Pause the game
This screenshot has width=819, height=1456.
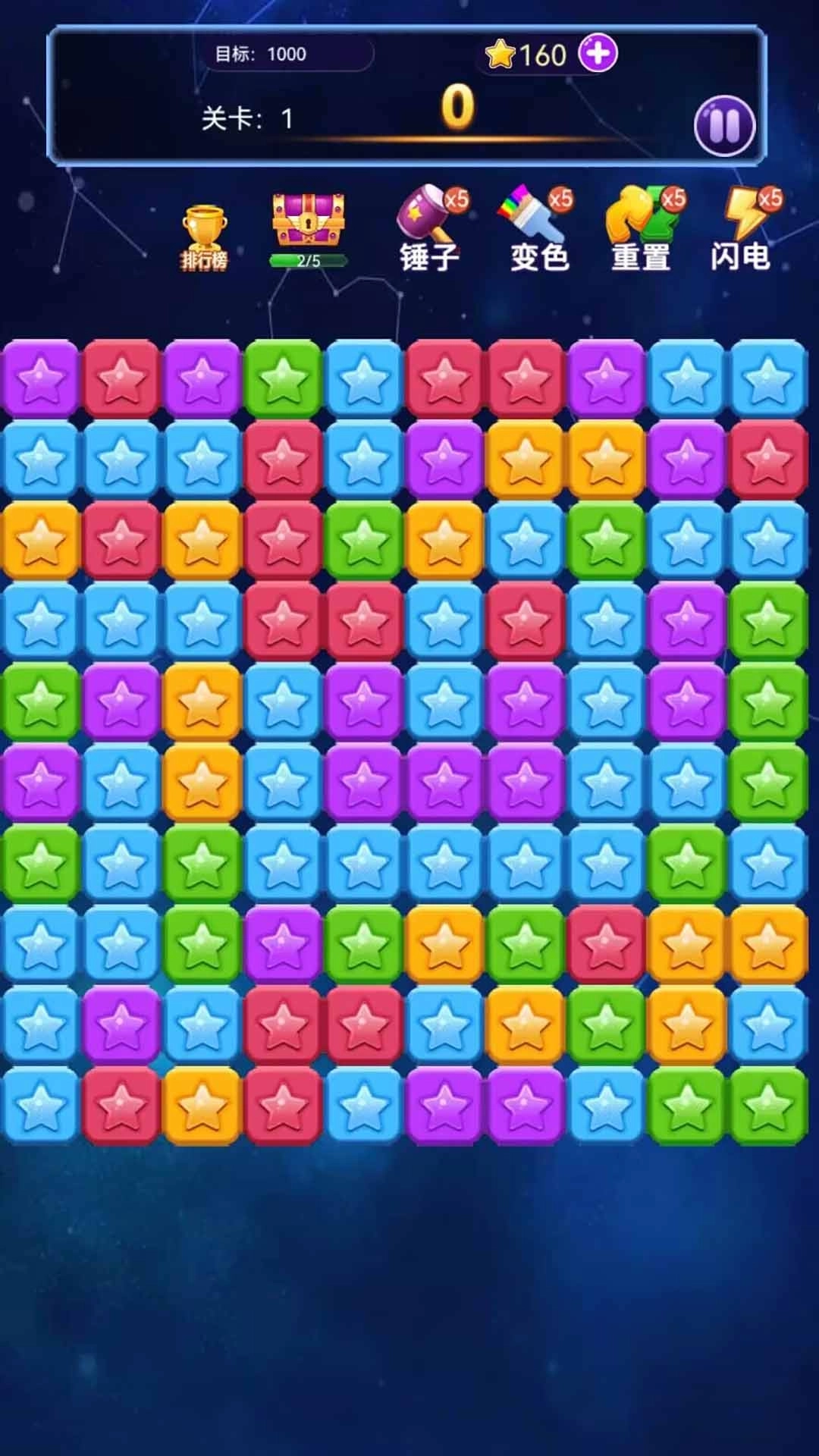[724, 126]
